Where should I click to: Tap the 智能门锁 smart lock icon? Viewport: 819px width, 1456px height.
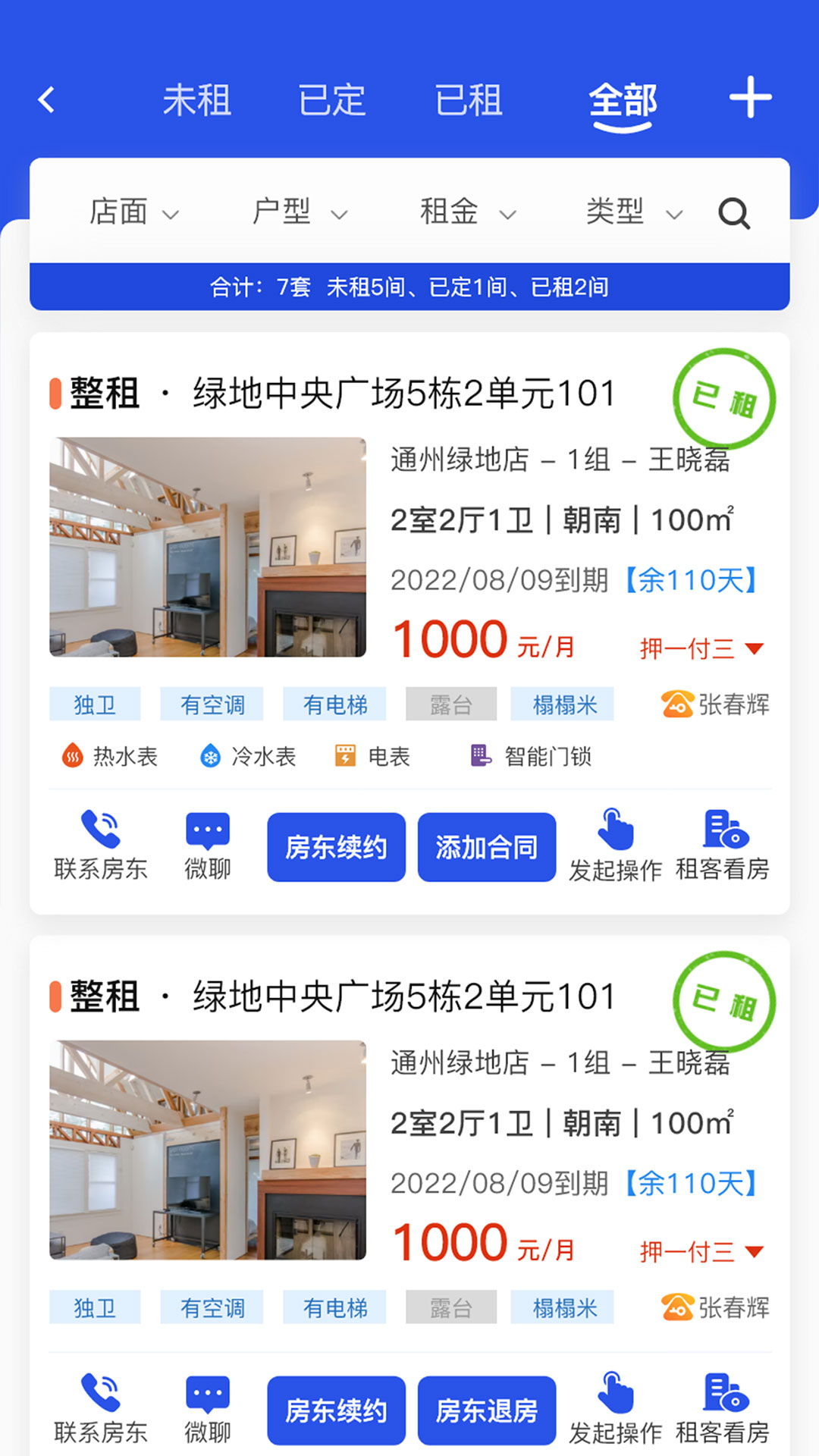click(x=478, y=756)
